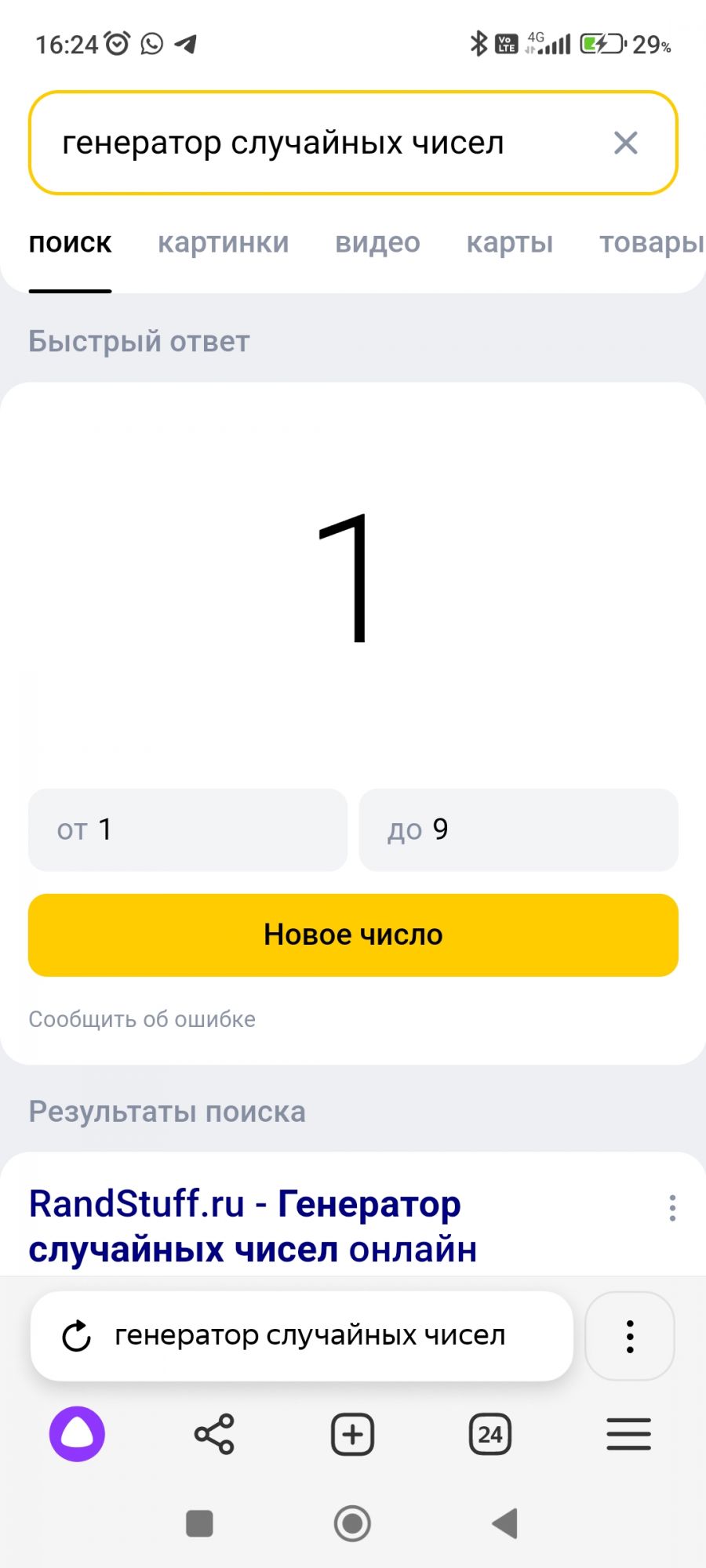Switch to the видео tab
706x1568 pixels.
tap(377, 243)
